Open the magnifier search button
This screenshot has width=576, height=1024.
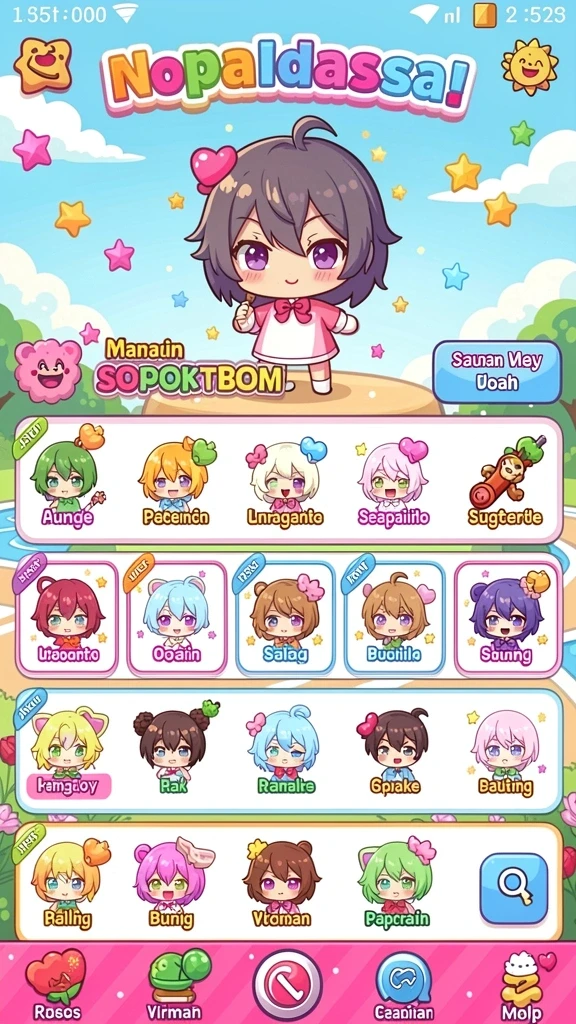[x=513, y=888]
